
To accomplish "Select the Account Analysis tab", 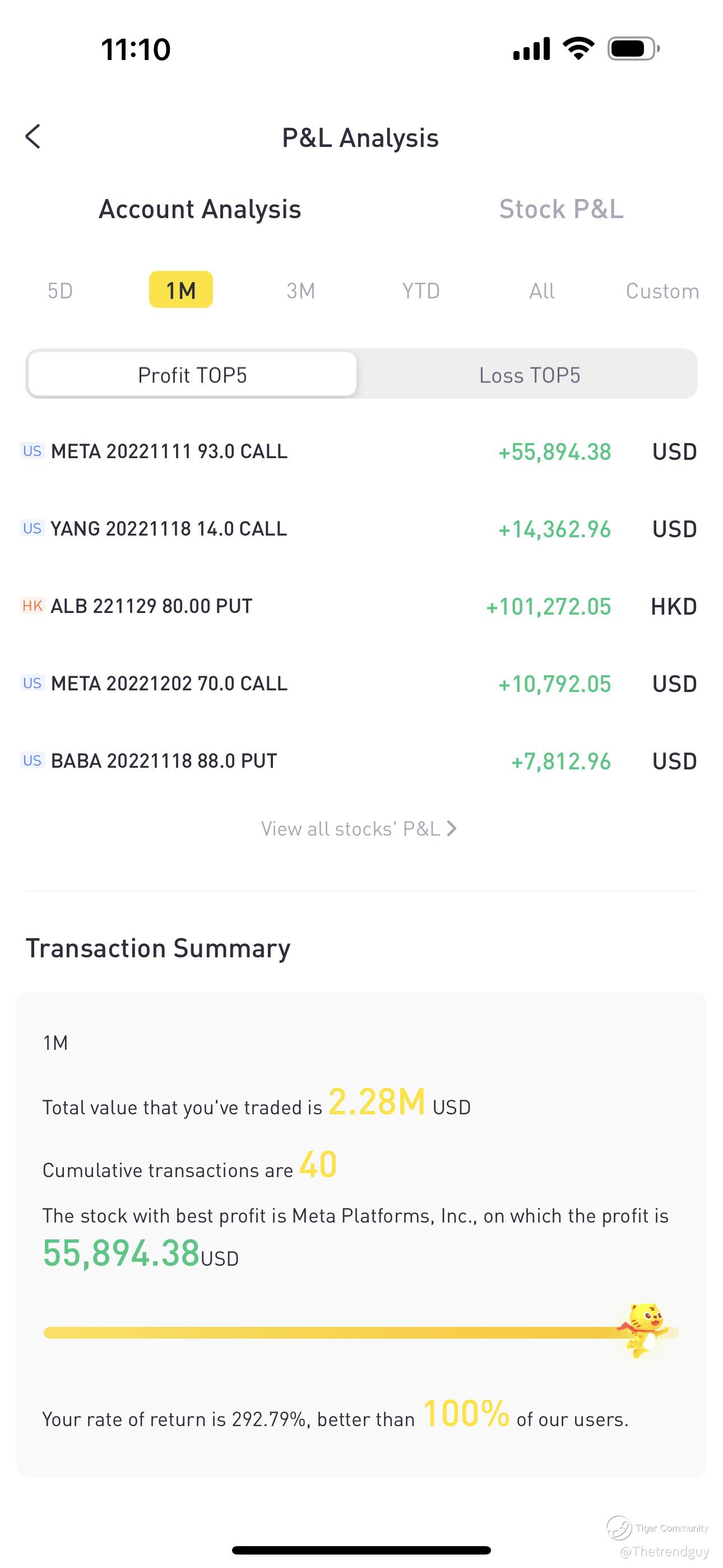I will (200, 209).
